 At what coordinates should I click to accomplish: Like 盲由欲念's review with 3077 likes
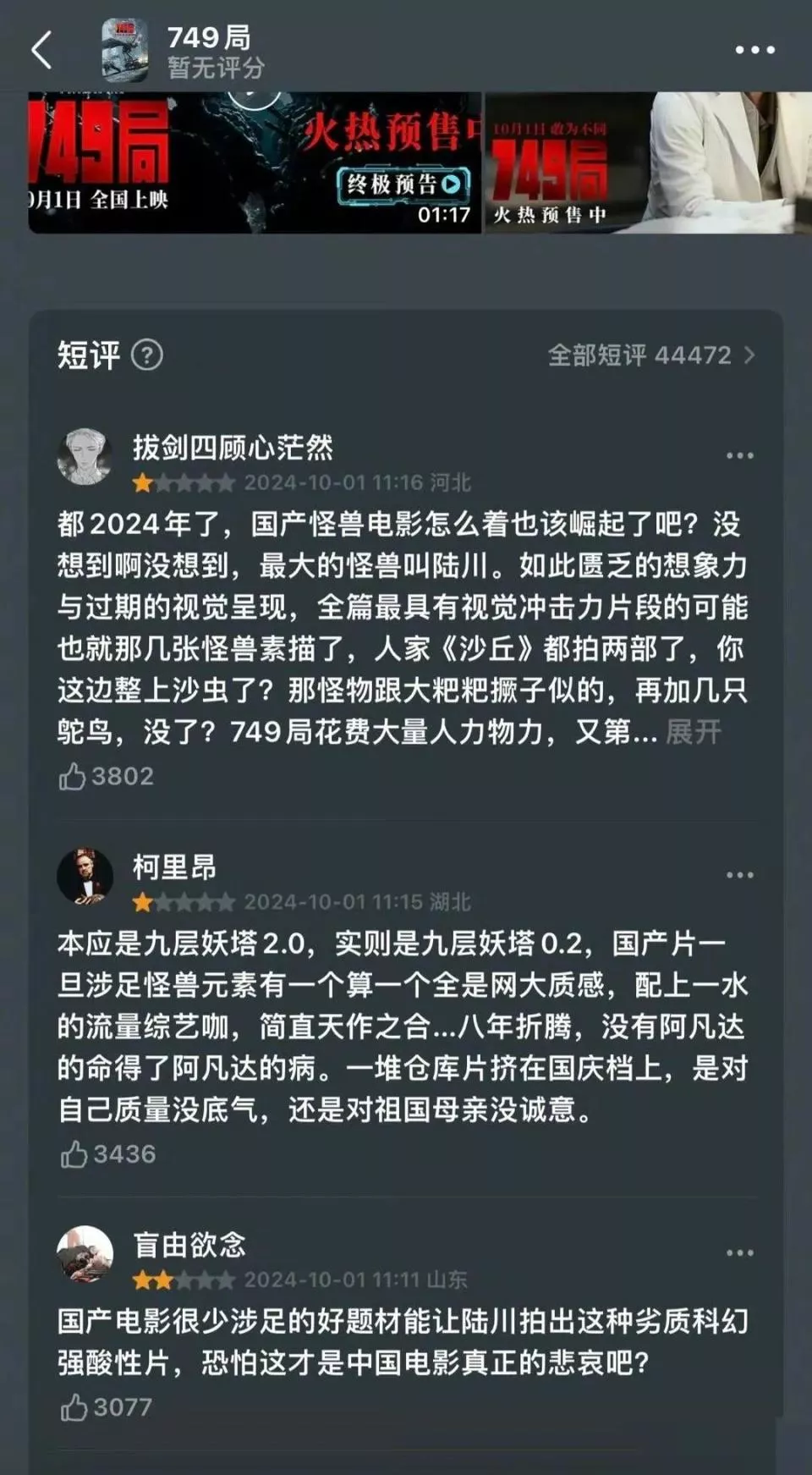(74, 1407)
